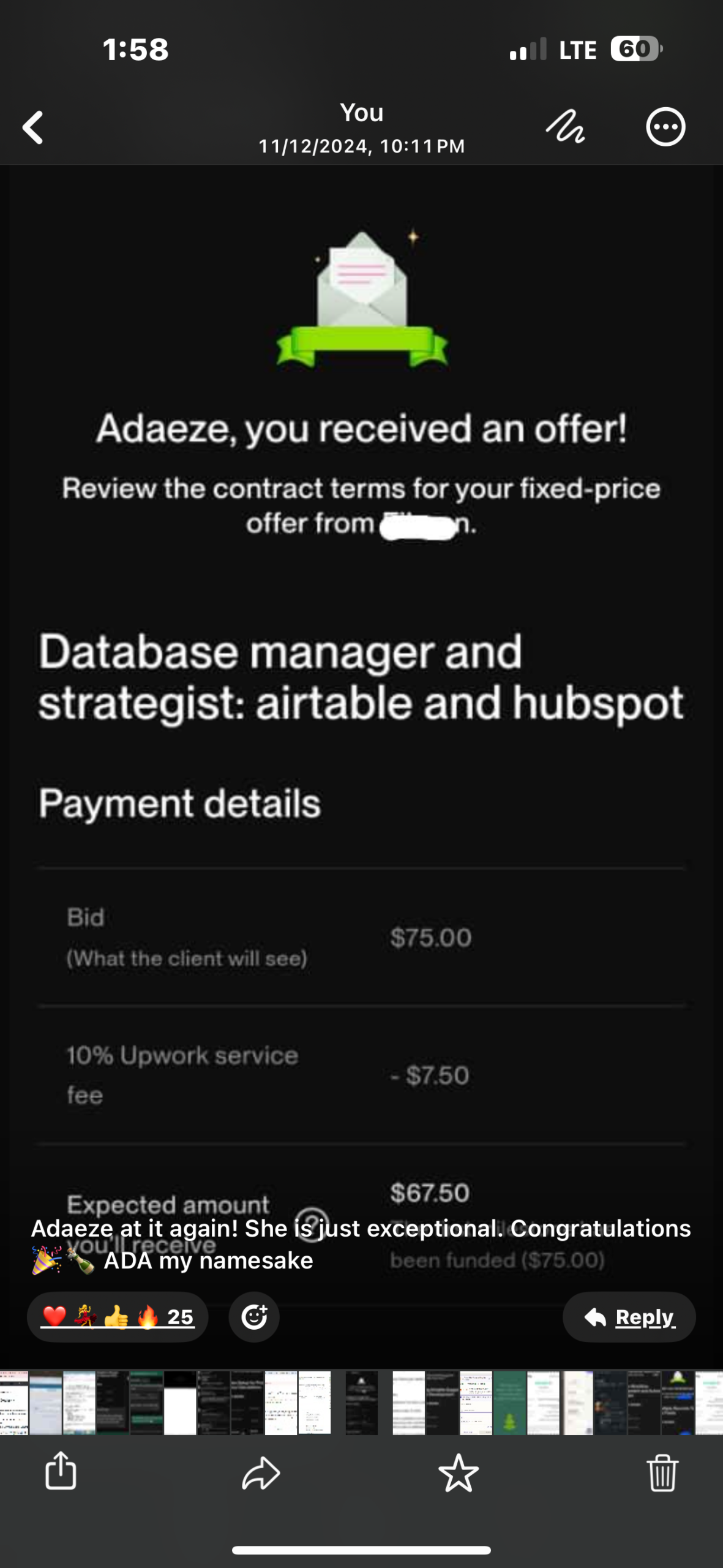723x1568 pixels.
Task: Open the more options menu
Action: coord(665,127)
